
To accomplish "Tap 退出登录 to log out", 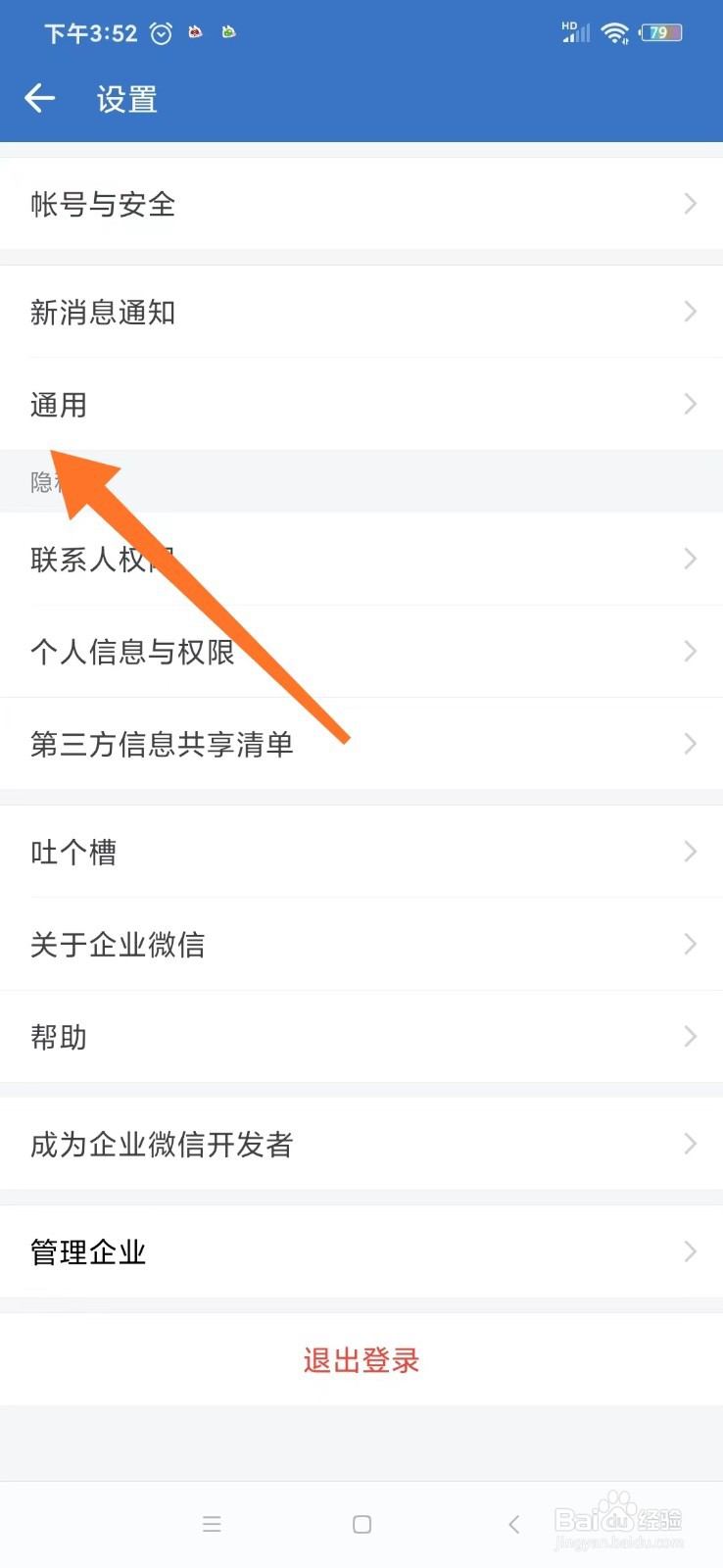I will pos(361,1359).
